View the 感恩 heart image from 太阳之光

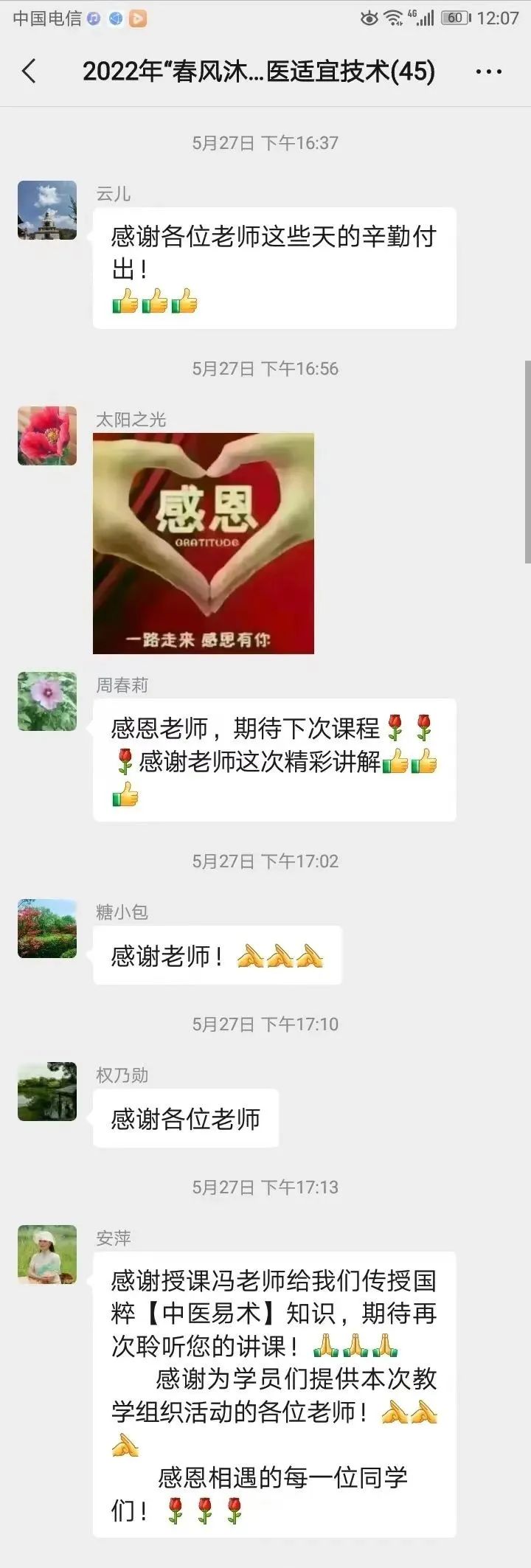pos(204,544)
